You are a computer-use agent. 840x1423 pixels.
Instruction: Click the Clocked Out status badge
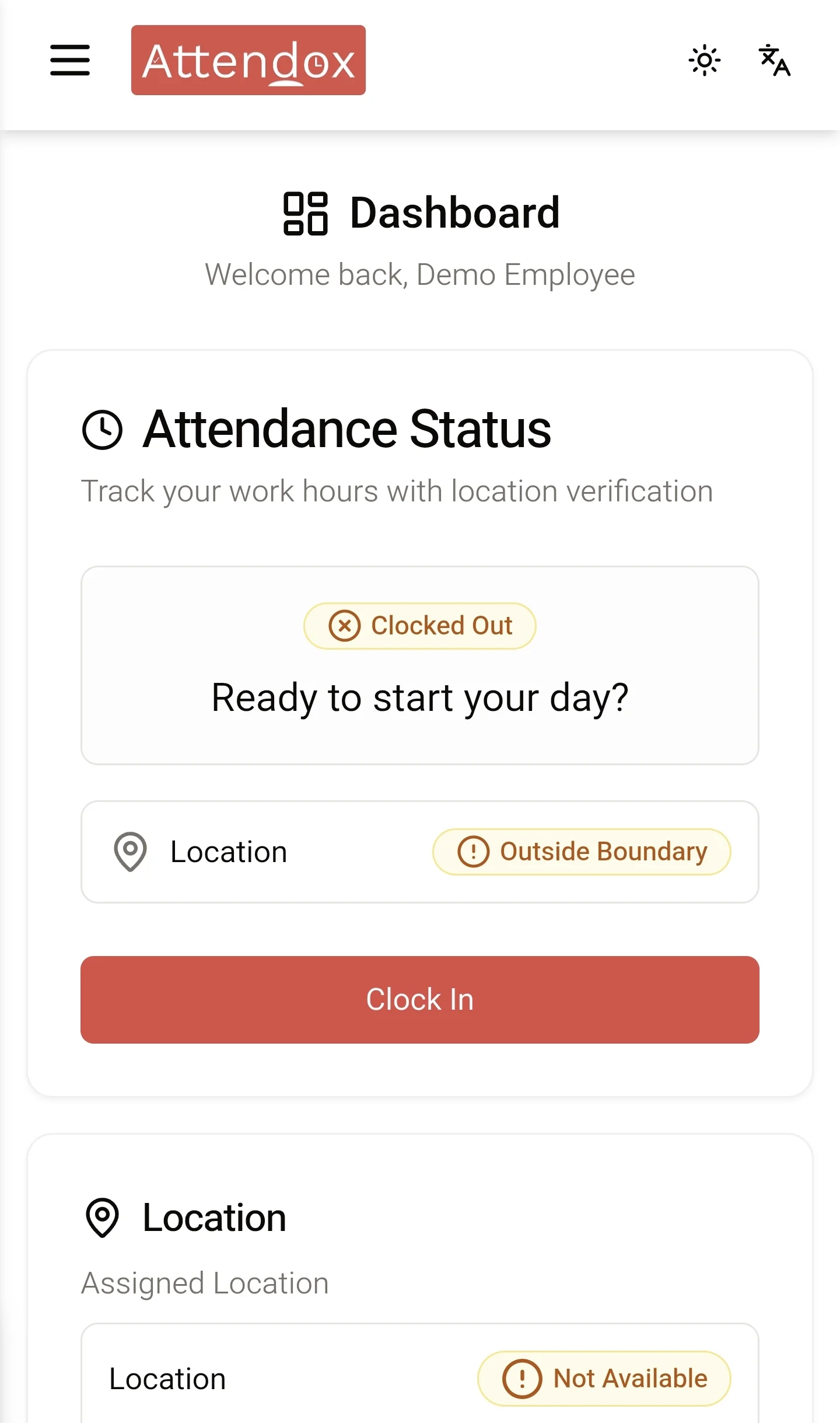tap(419, 625)
